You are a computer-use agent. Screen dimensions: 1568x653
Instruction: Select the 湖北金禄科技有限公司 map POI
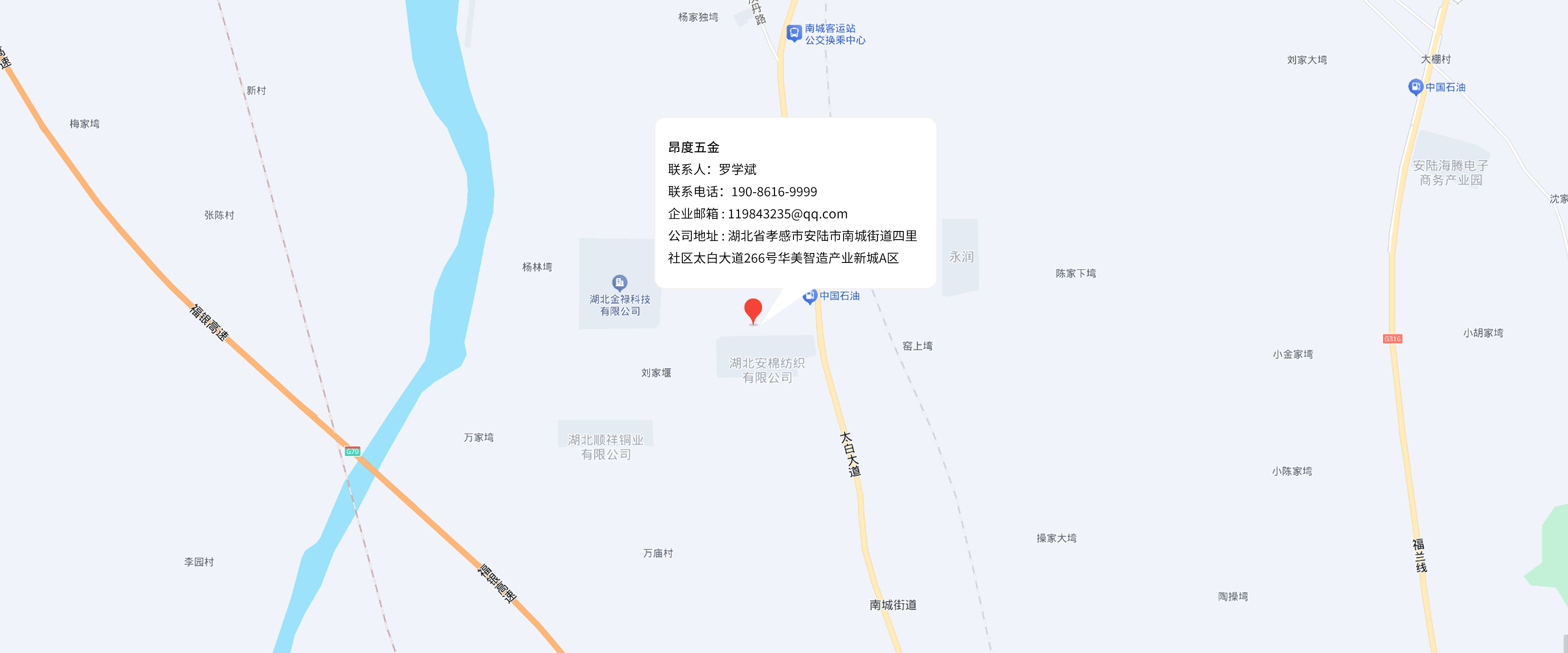[x=619, y=283]
